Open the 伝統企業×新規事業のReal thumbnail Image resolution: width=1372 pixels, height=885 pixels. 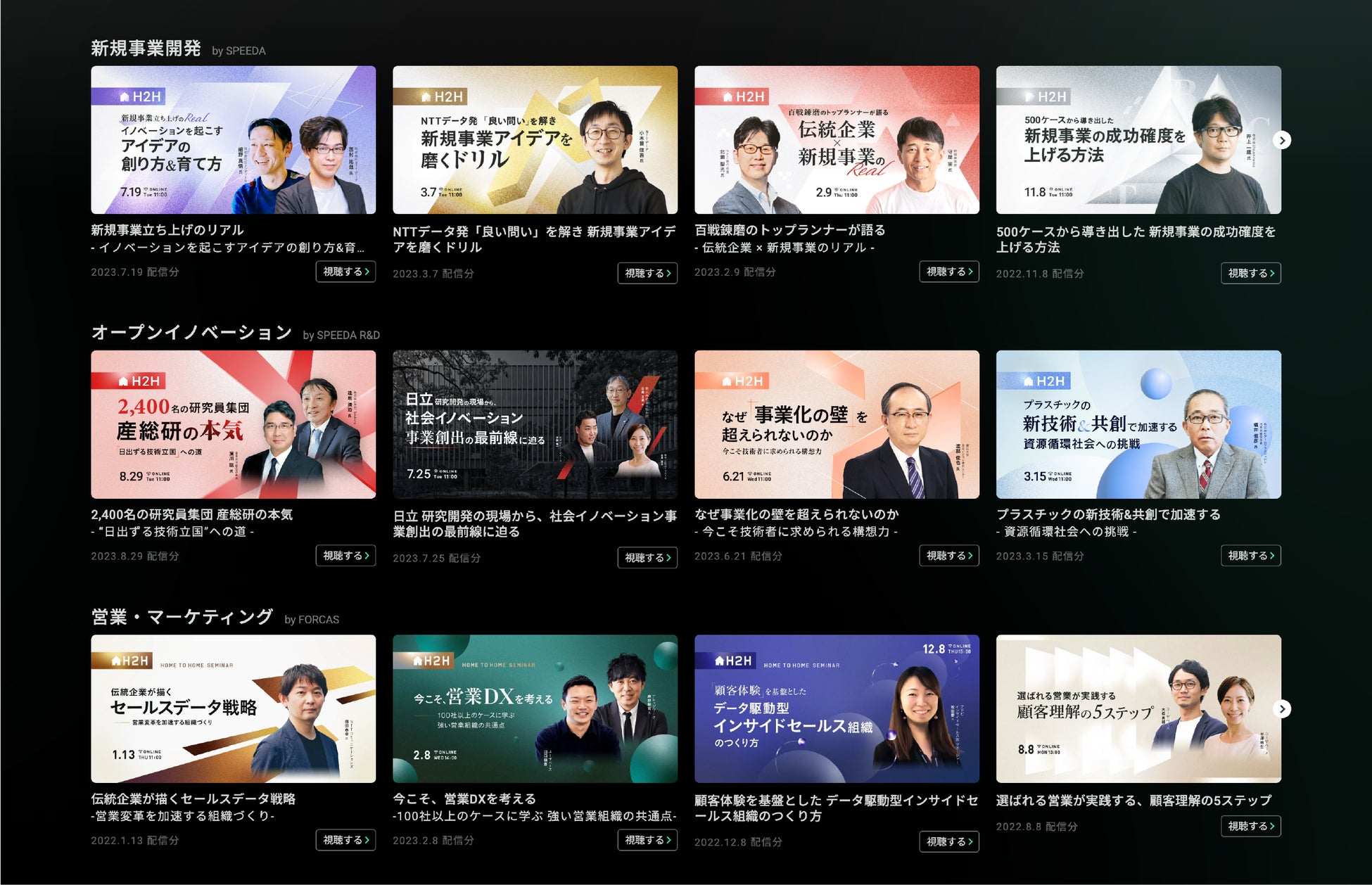[837, 140]
